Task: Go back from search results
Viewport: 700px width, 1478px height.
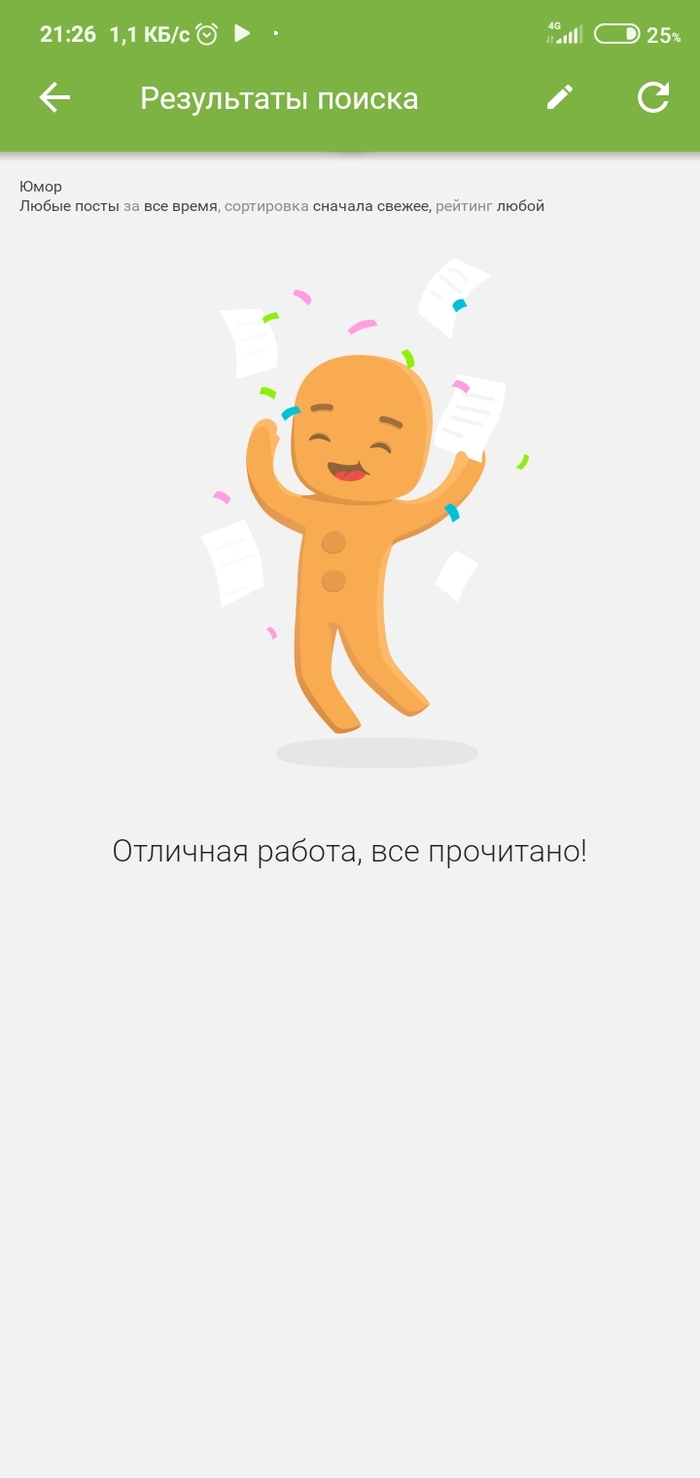Action: click(x=55, y=97)
